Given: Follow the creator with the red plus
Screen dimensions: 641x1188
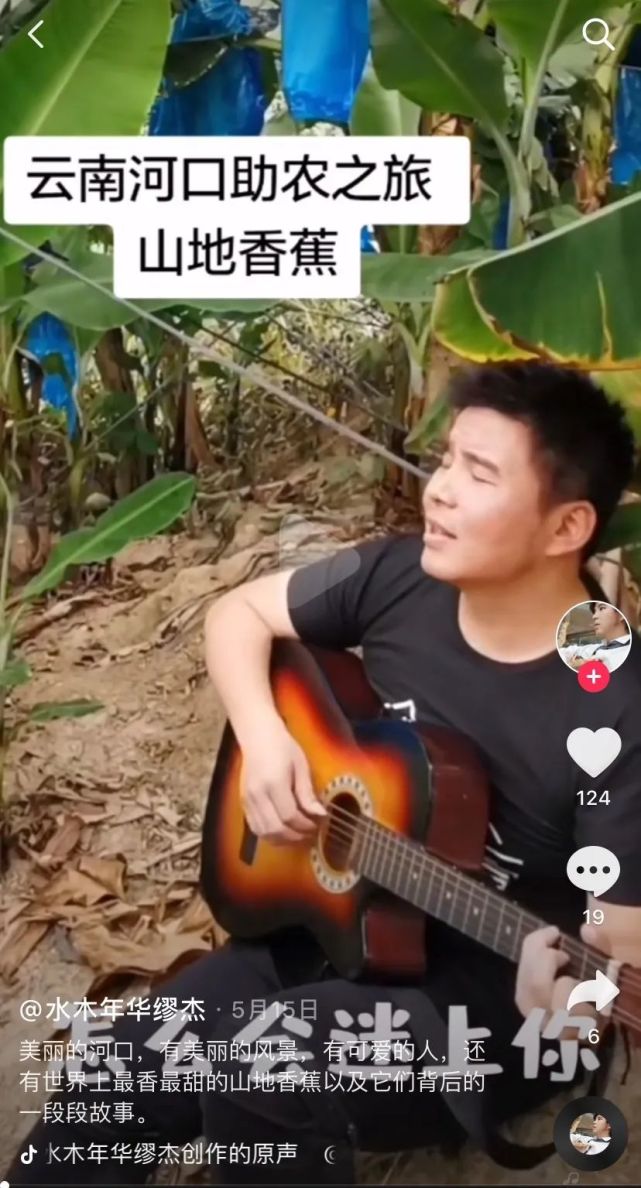Looking at the screenshot, I should click(593, 677).
